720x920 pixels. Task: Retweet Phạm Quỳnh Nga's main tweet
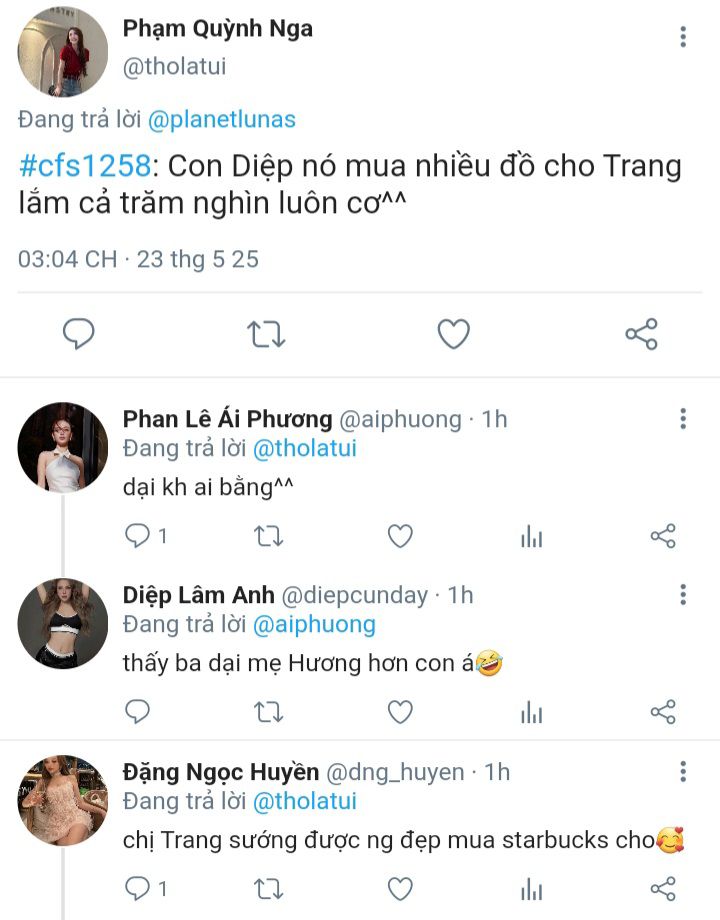pyautogui.click(x=266, y=334)
